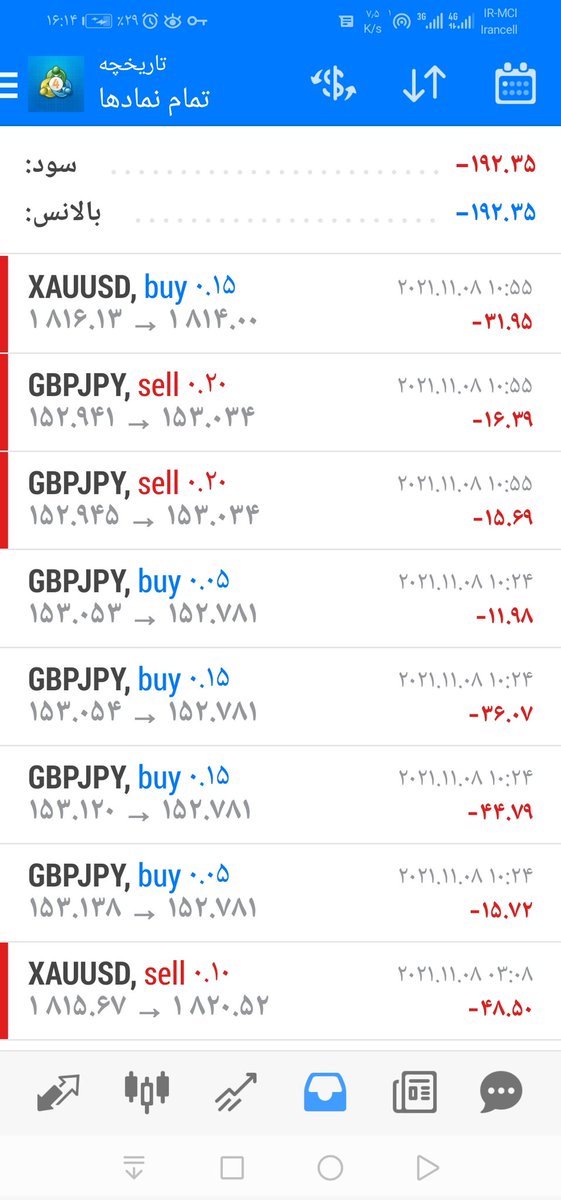Open the hamburger side menu

[x=9, y=86]
